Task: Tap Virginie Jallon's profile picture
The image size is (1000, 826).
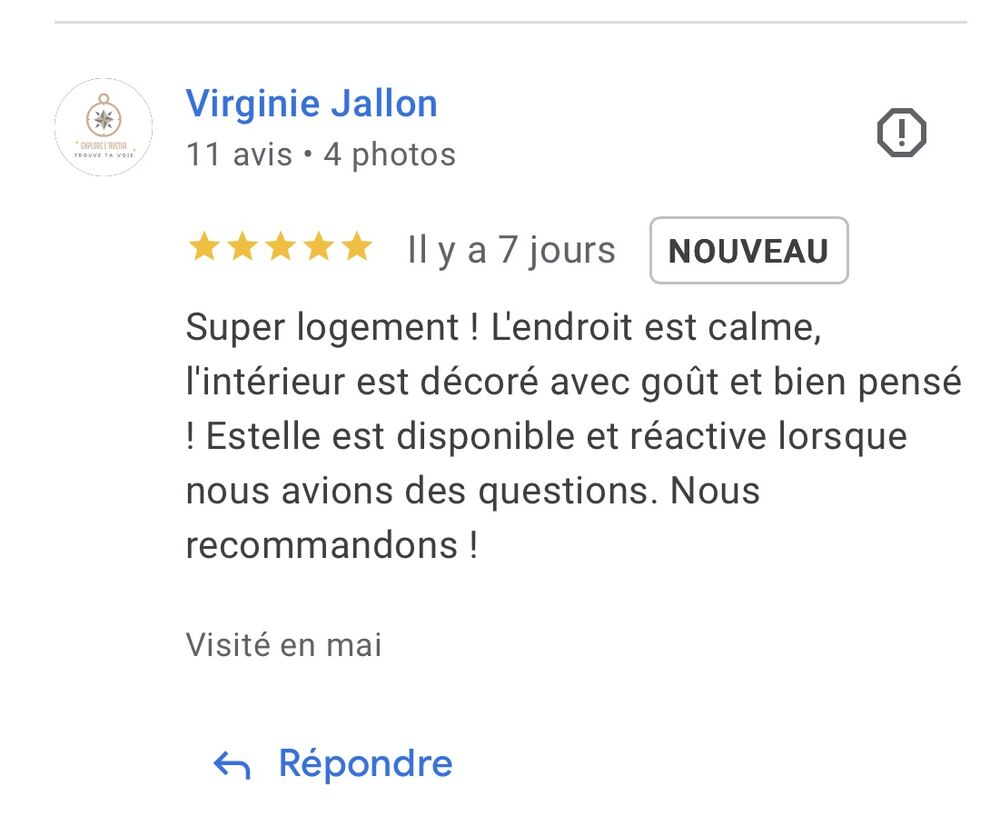Action: [x=103, y=127]
